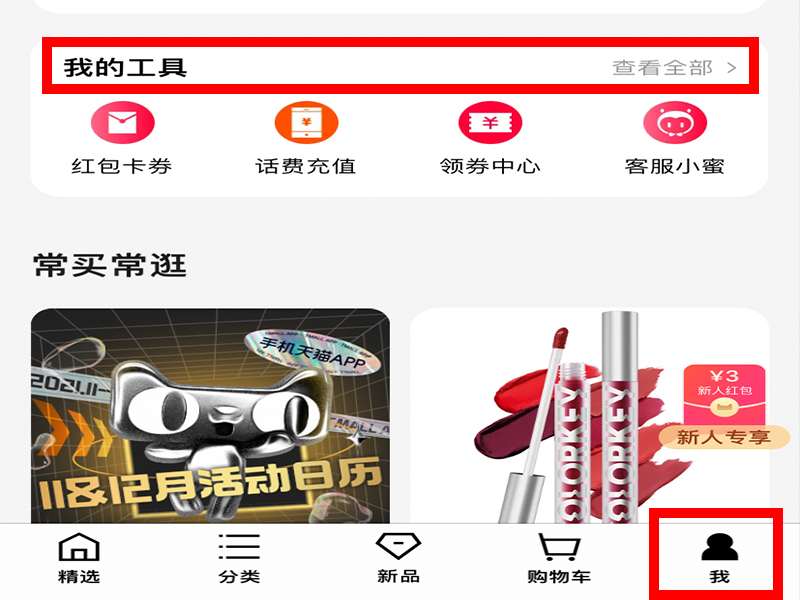Open 红包卡券

point(122,140)
